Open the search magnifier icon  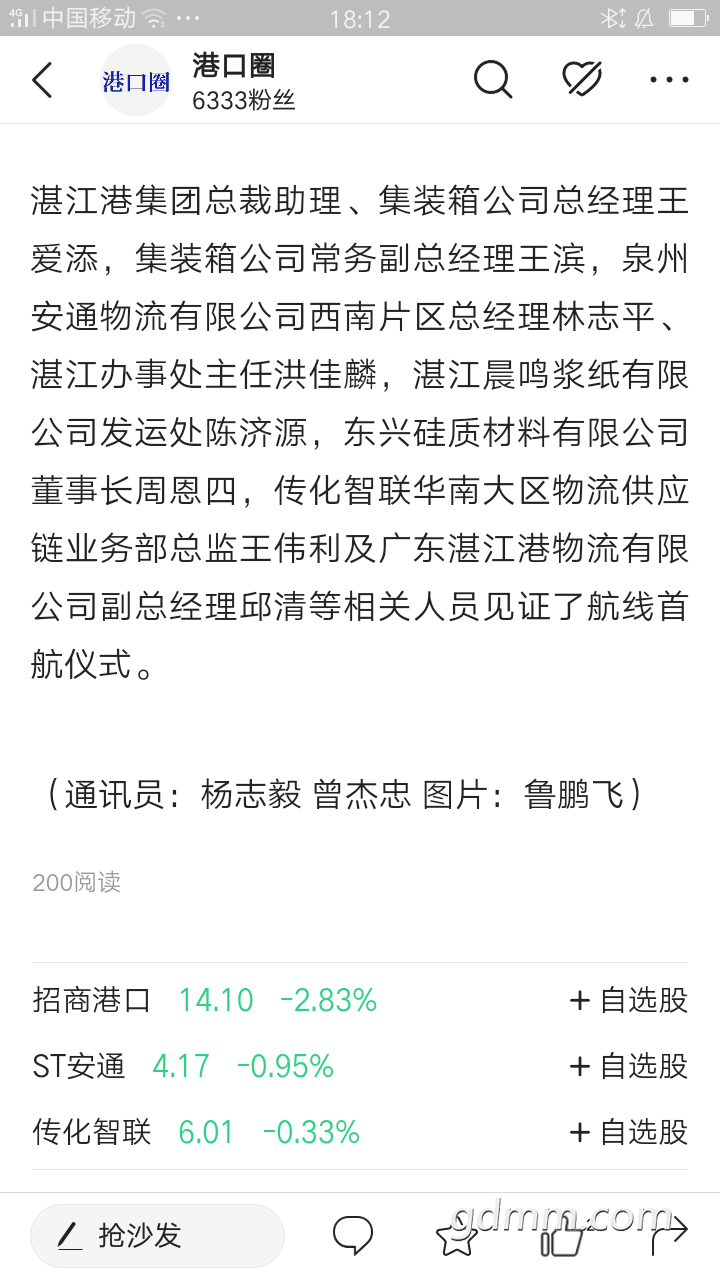click(x=492, y=79)
